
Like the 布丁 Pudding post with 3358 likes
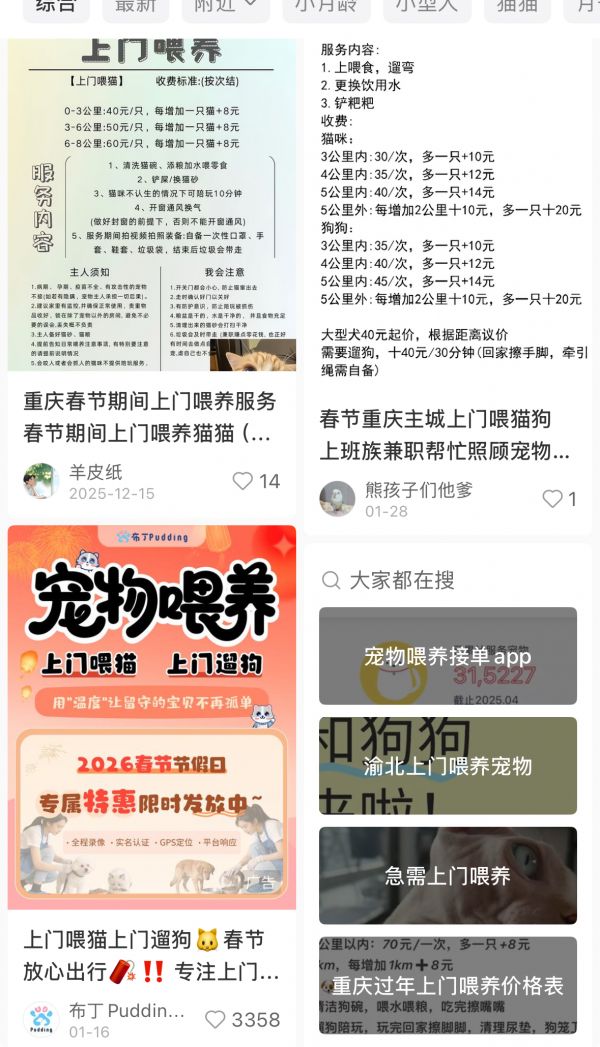coord(242,1019)
